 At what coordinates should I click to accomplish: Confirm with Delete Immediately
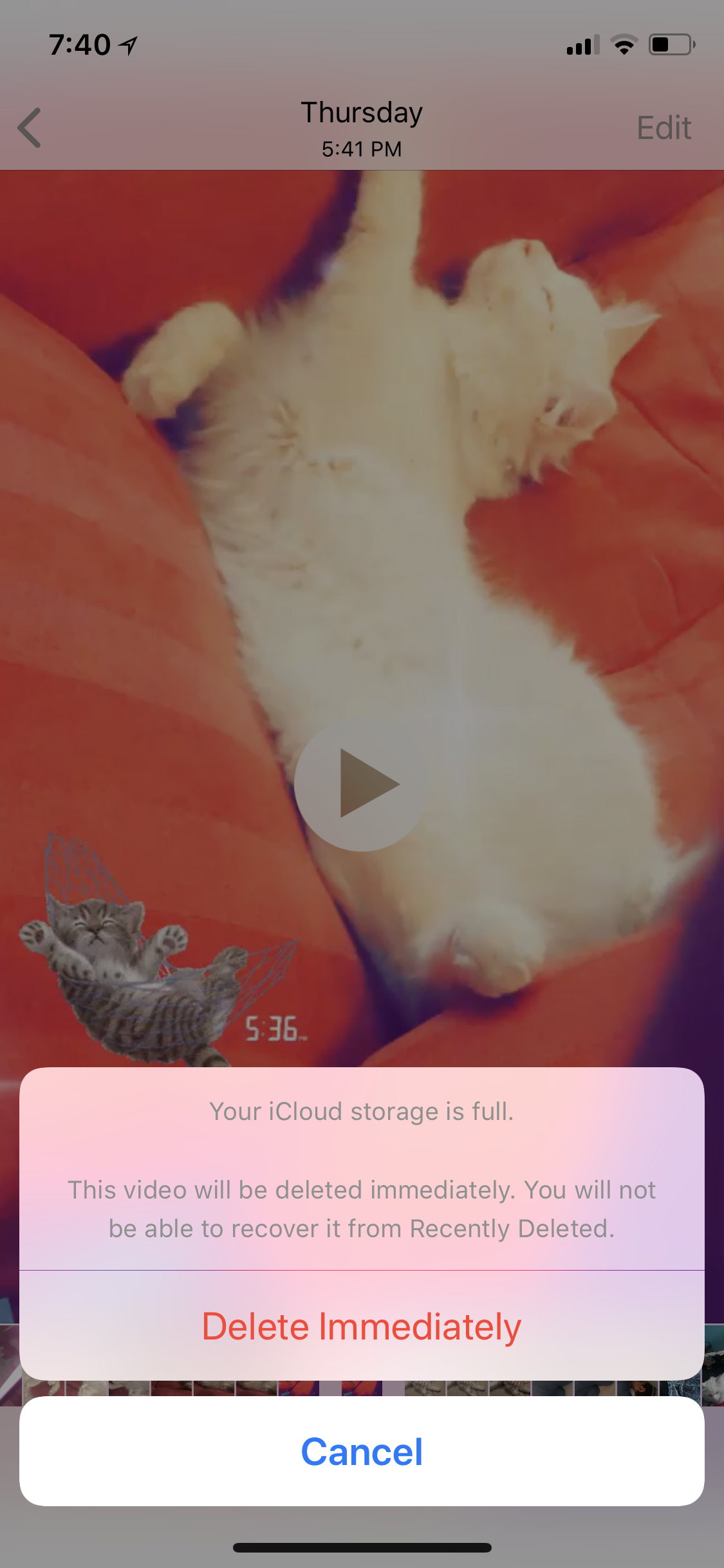coord(362,1327)
